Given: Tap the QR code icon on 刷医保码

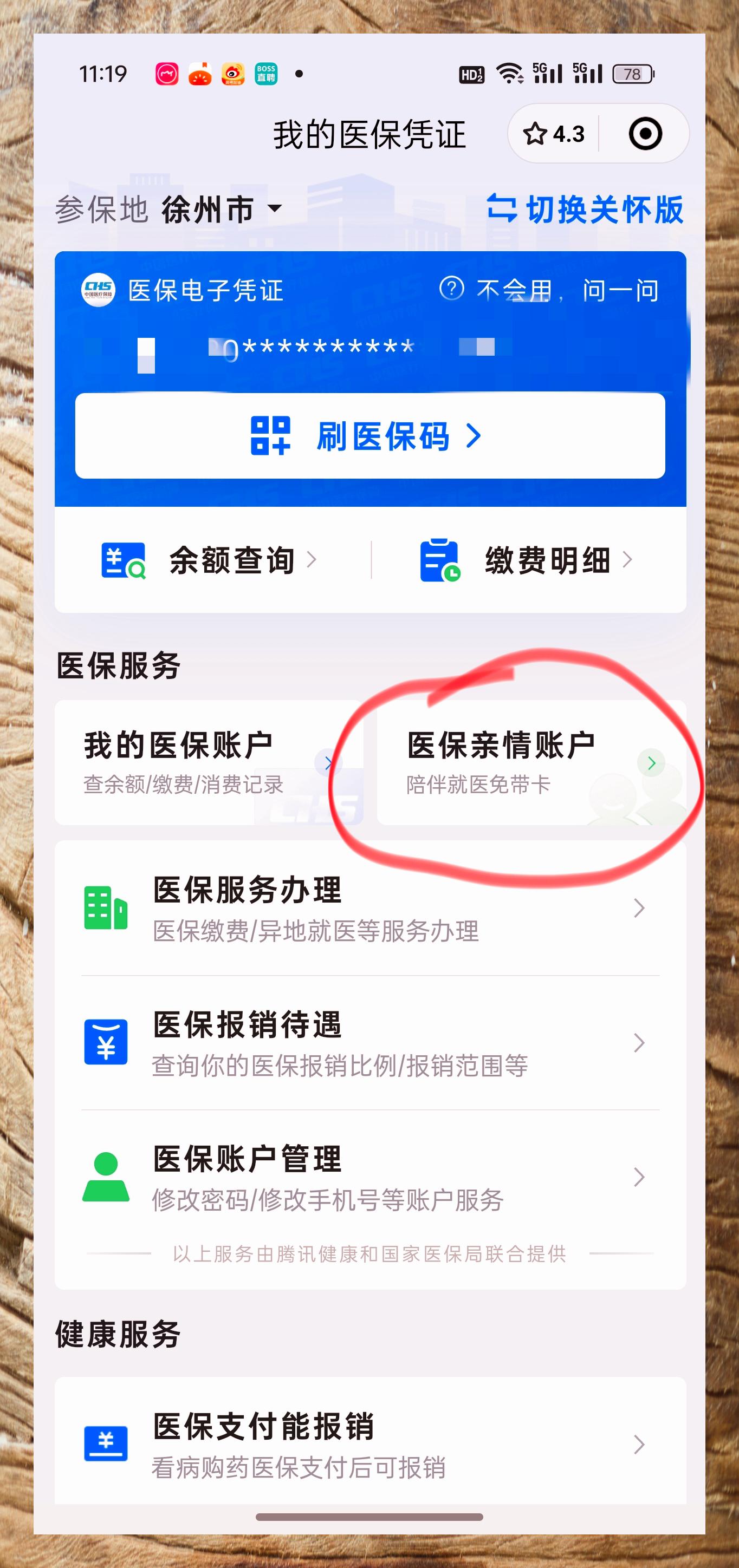Looking at the screenshot, I should (271, 436).
